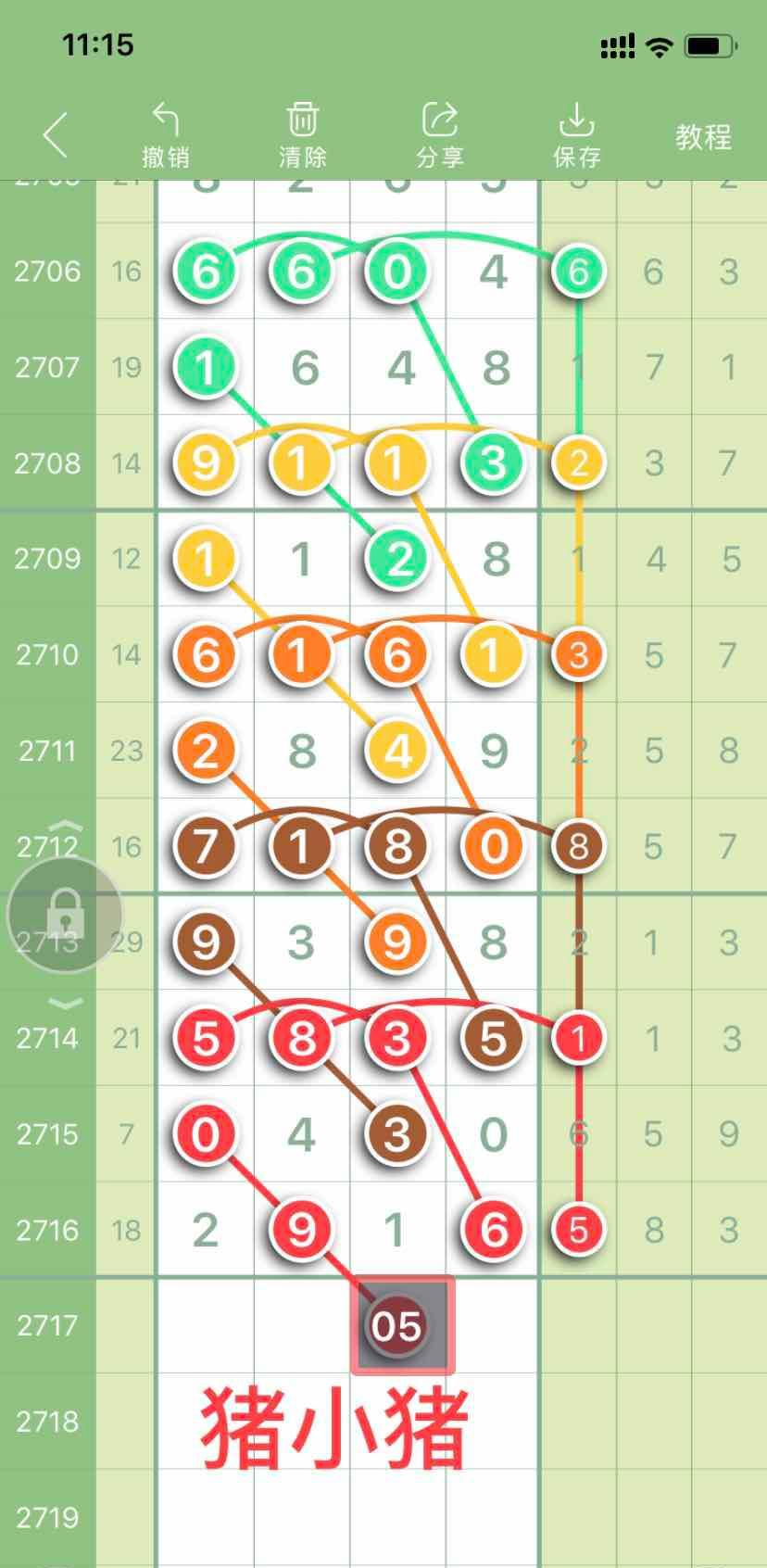The image size is (767, 1568).
Task: Clear all markings with 清除
Action: click(x=303, y=135)
